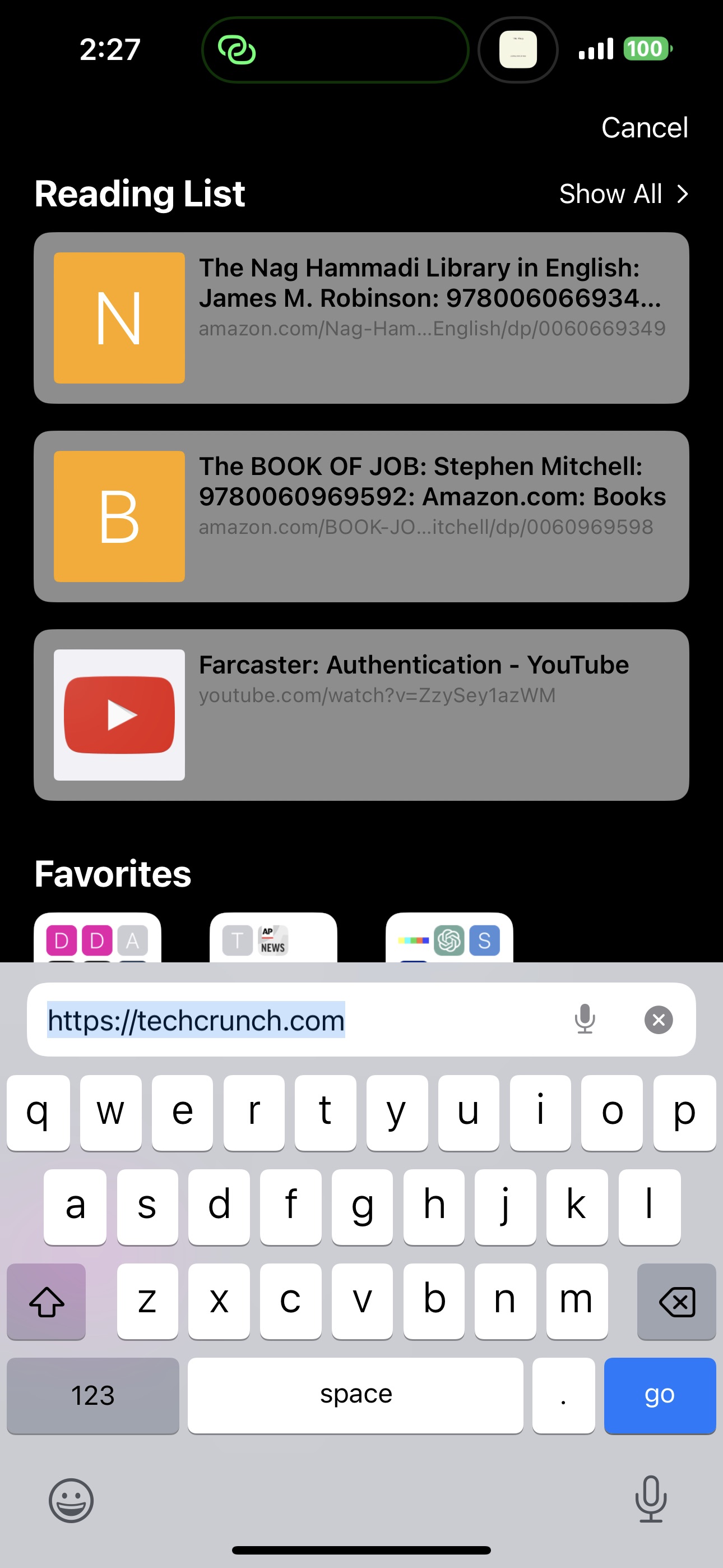Toggle the Shift key

(47, 1302)
